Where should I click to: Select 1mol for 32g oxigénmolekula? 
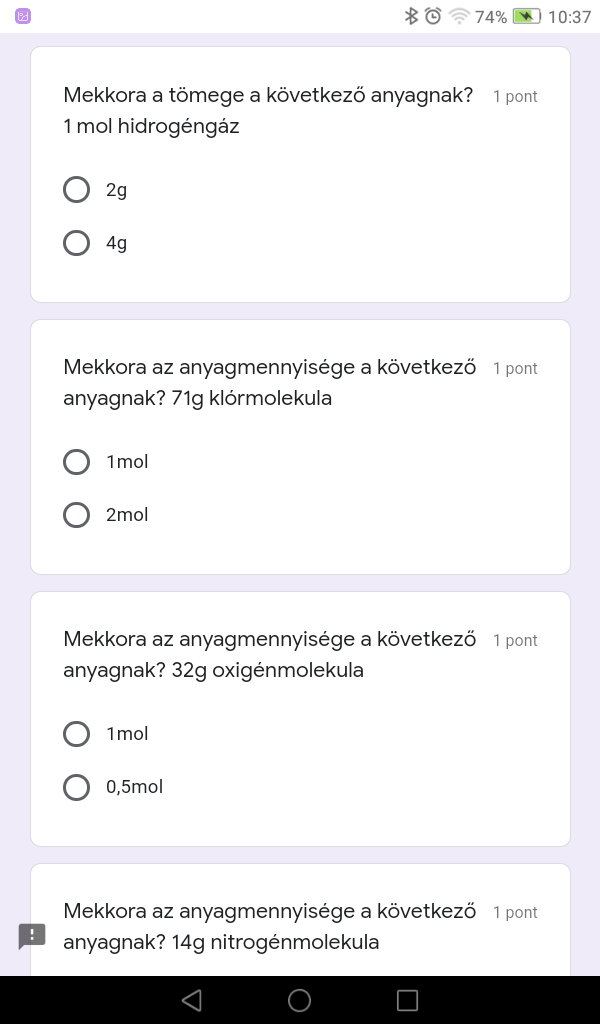click(x=77, y=734)
